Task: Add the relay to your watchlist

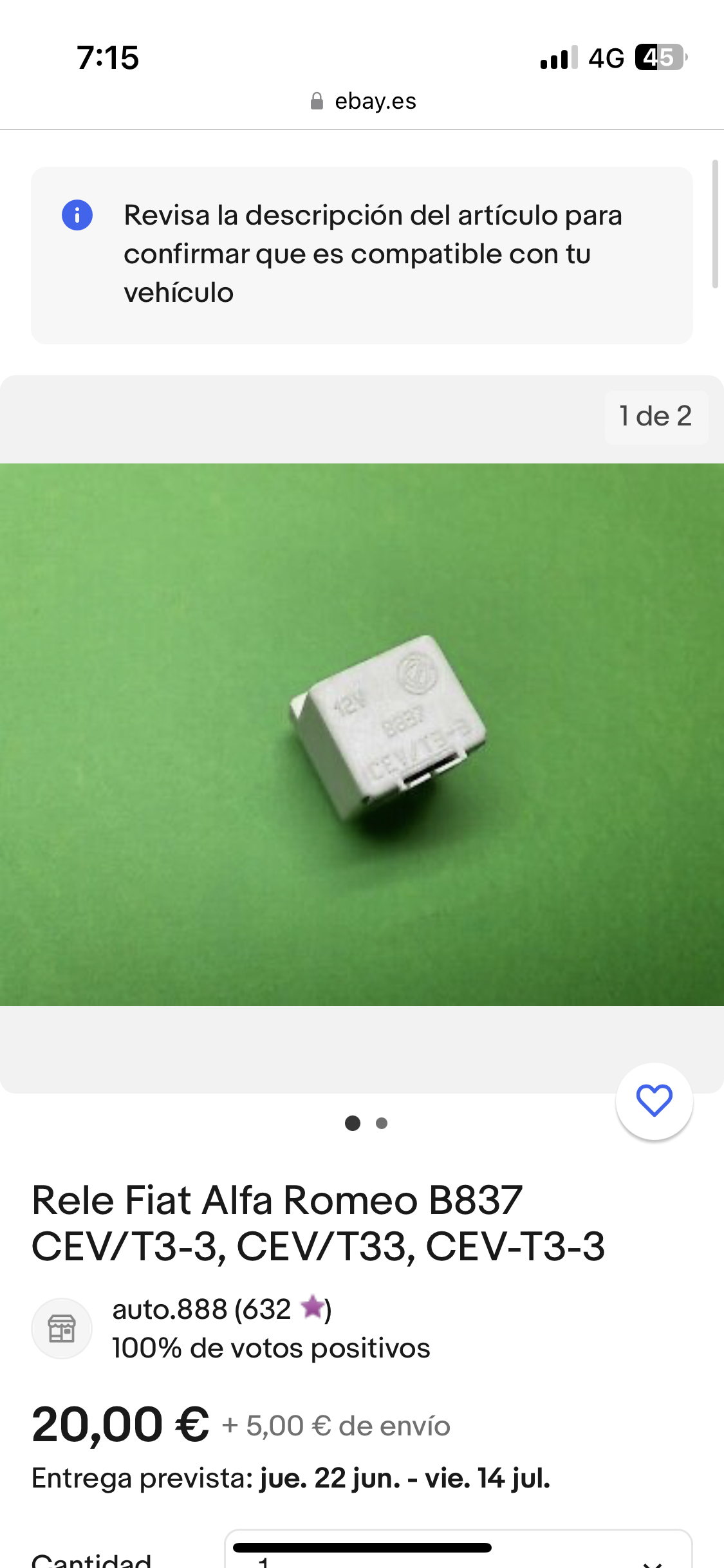Action: (654, 1101)
